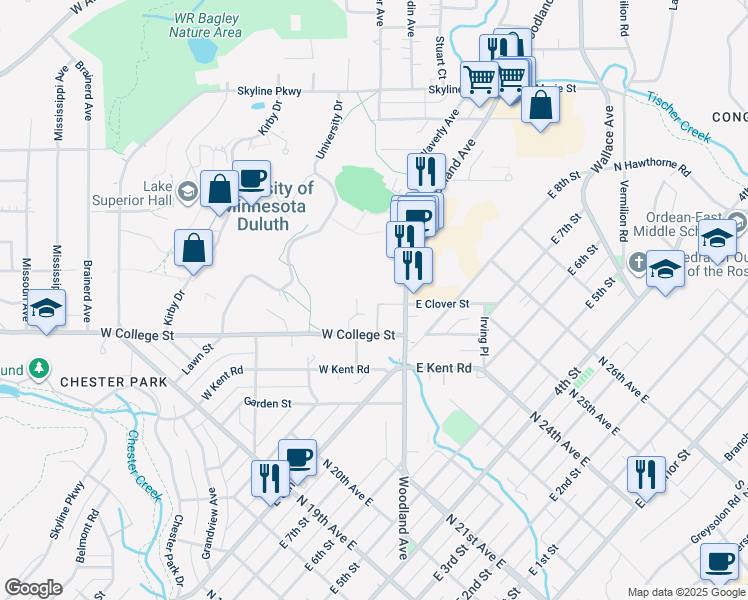Open the shopping bag marker near Wallace Ave
748x600 pixels.
tap(540, 107)
